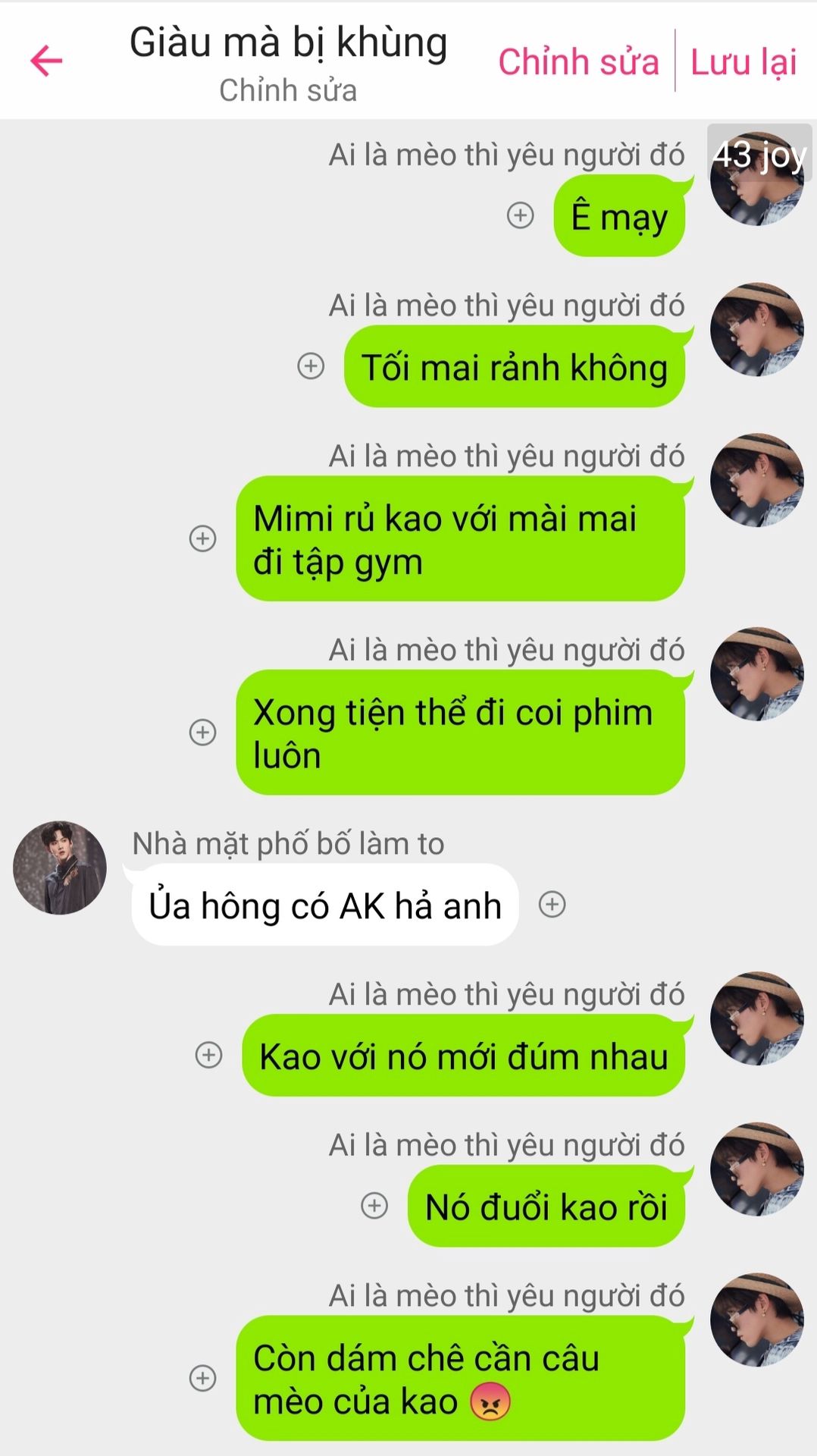Save with Lưu lại button

743,61
